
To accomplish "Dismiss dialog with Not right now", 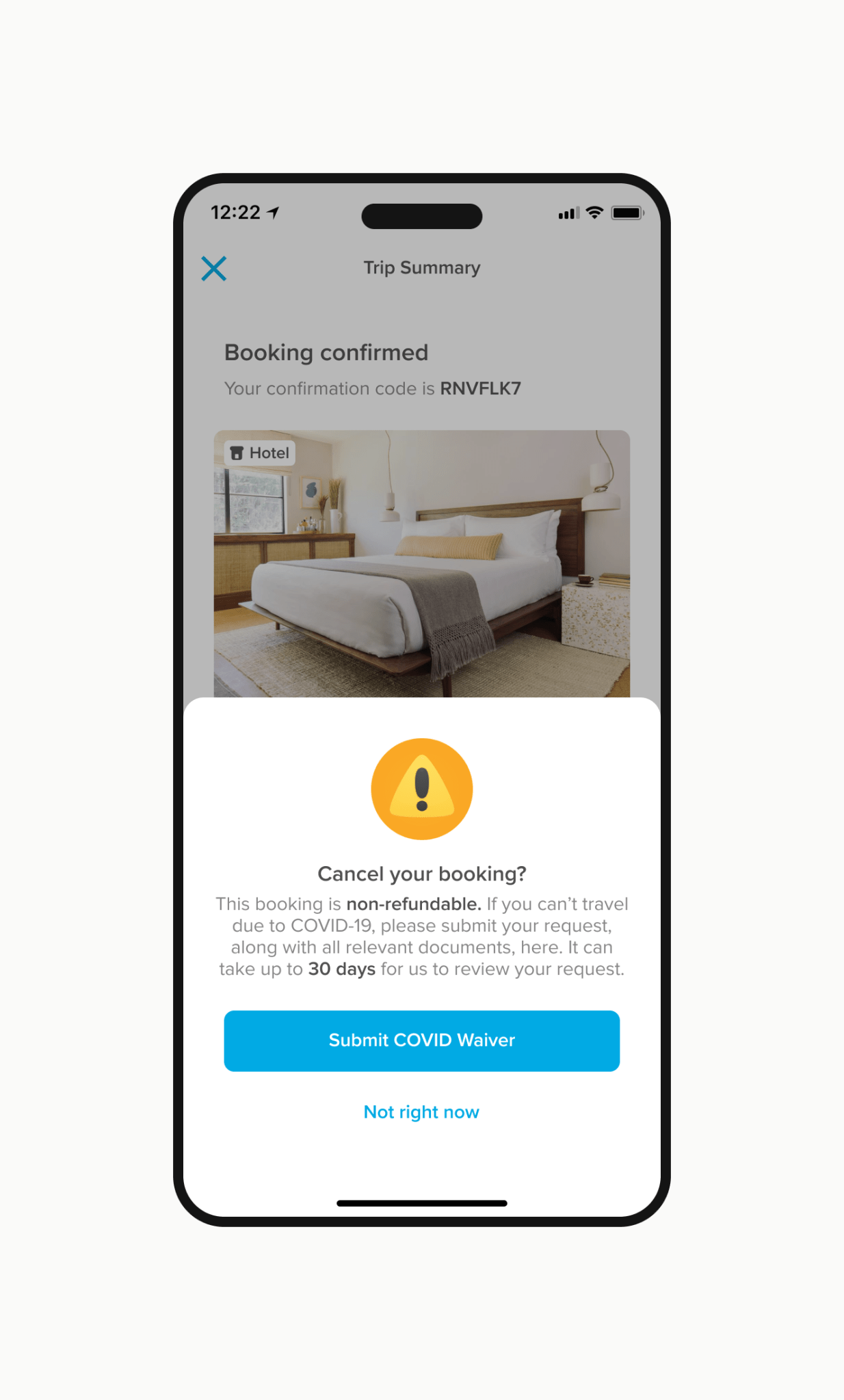I will click(421, 1112).
